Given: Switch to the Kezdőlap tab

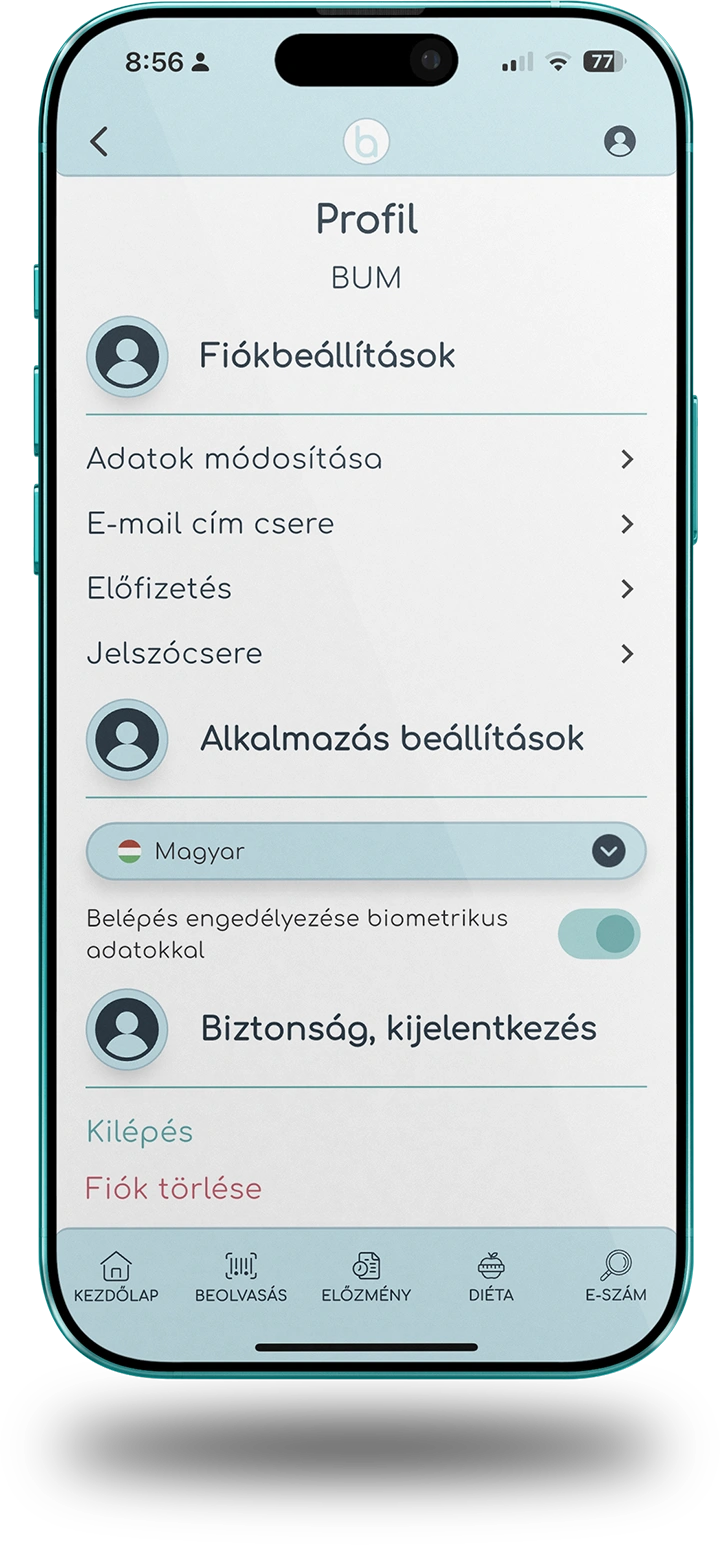Looking at the screenshot, I should point(116,1277).
